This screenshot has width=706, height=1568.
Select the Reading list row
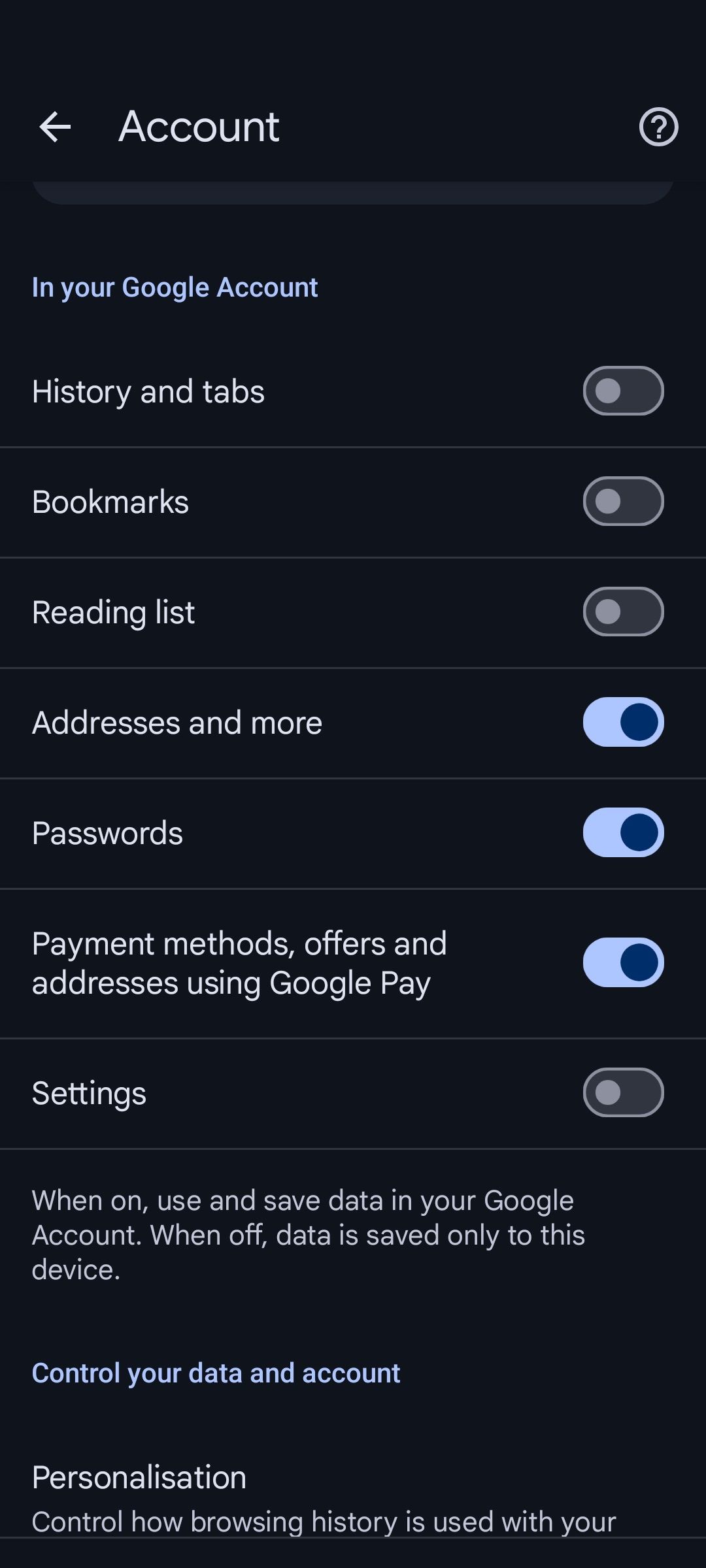click(x=113, y=612)
